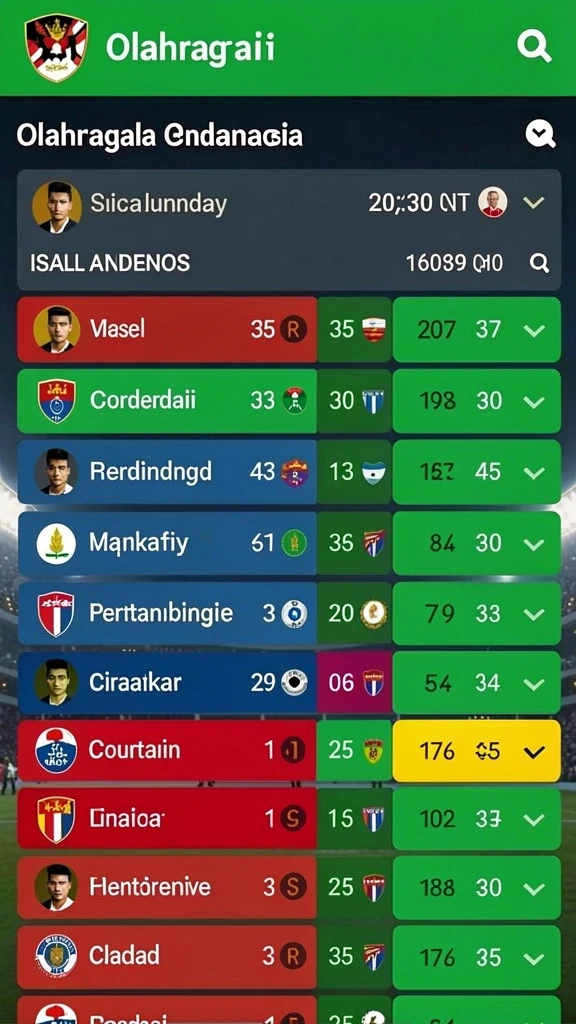Open the Vlasel row
The height and width of the screenshot is (1024, 576).
click(x=289, y=329)
